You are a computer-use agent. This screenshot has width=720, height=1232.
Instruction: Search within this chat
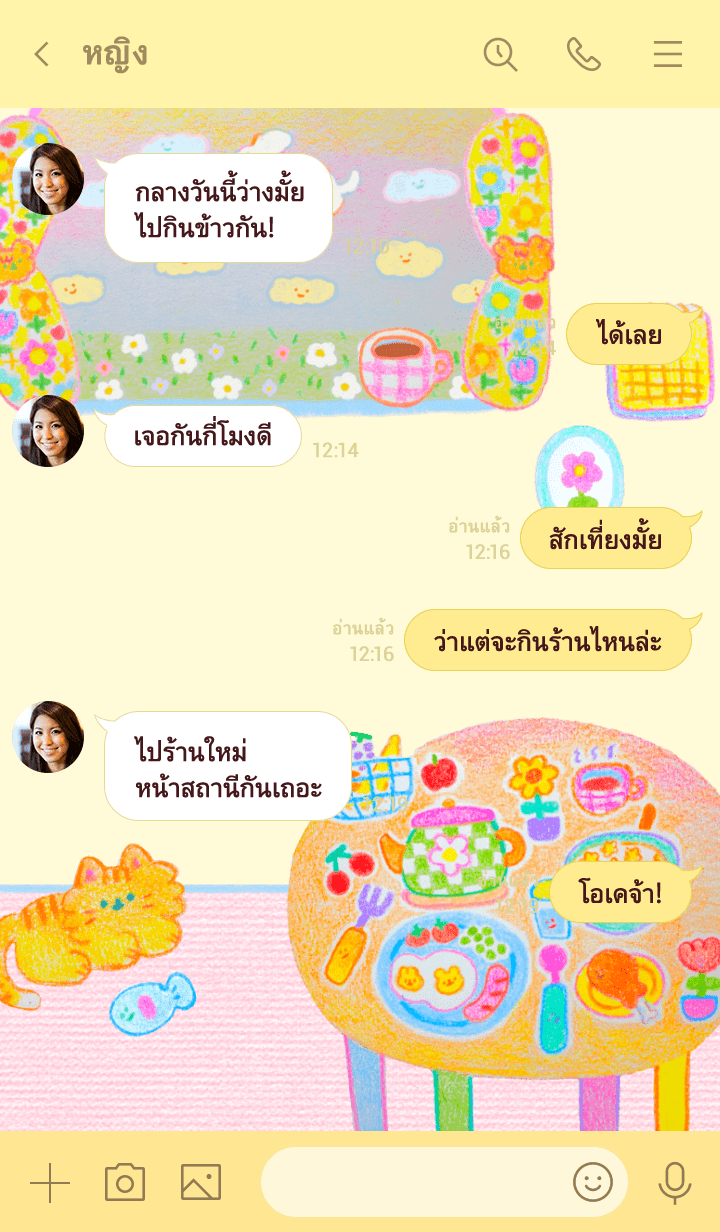[500, 54]
